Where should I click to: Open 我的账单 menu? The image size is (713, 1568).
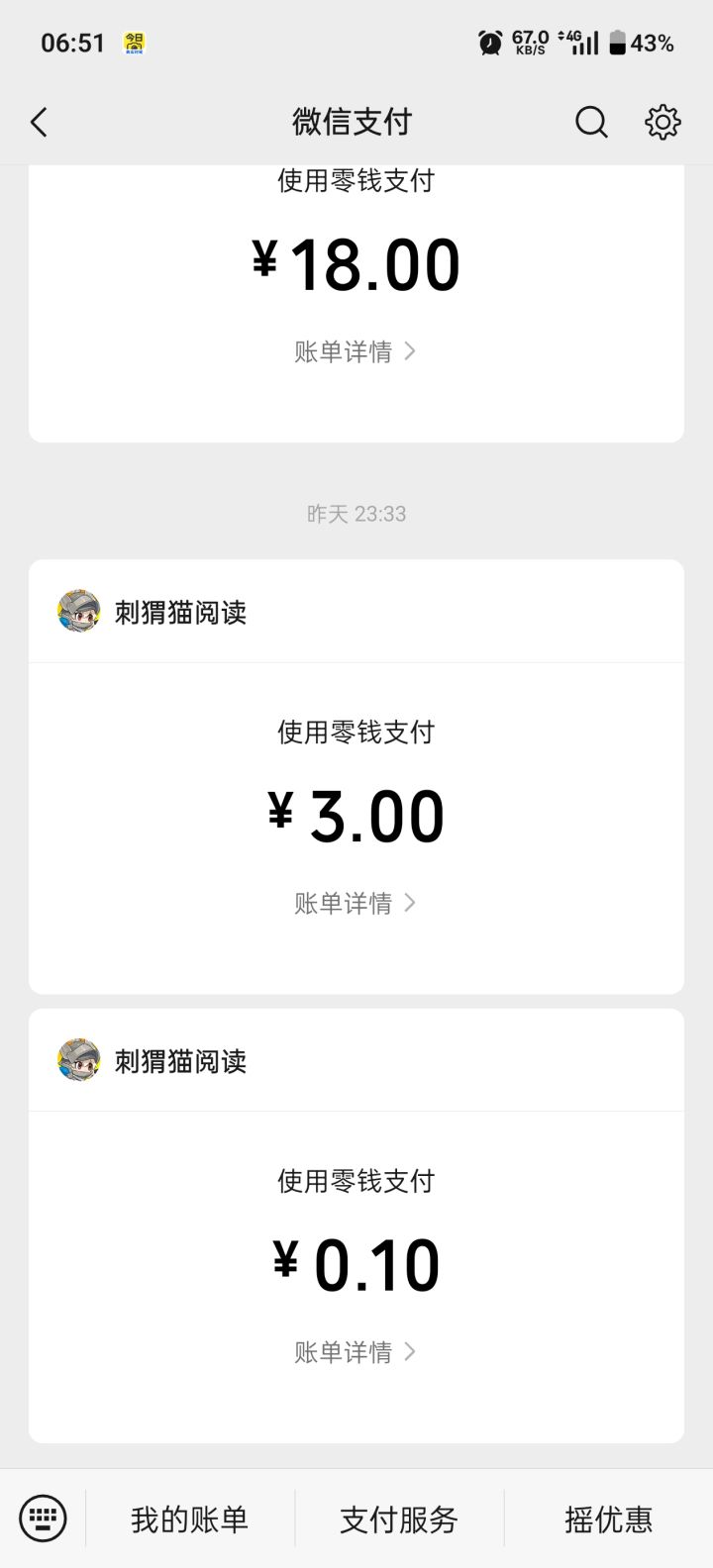[x=190, y=1519]
